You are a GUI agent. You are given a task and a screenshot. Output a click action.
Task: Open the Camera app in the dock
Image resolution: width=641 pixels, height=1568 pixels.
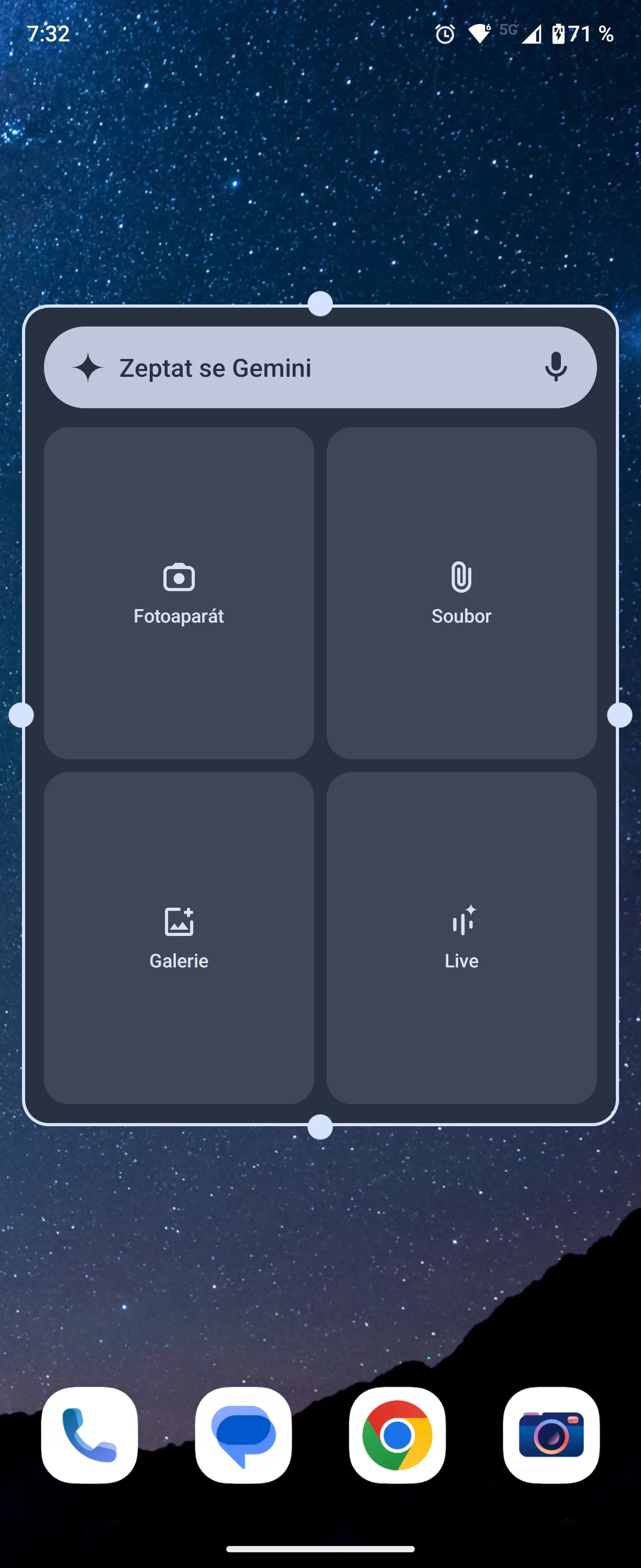[x=551, y=1435]
